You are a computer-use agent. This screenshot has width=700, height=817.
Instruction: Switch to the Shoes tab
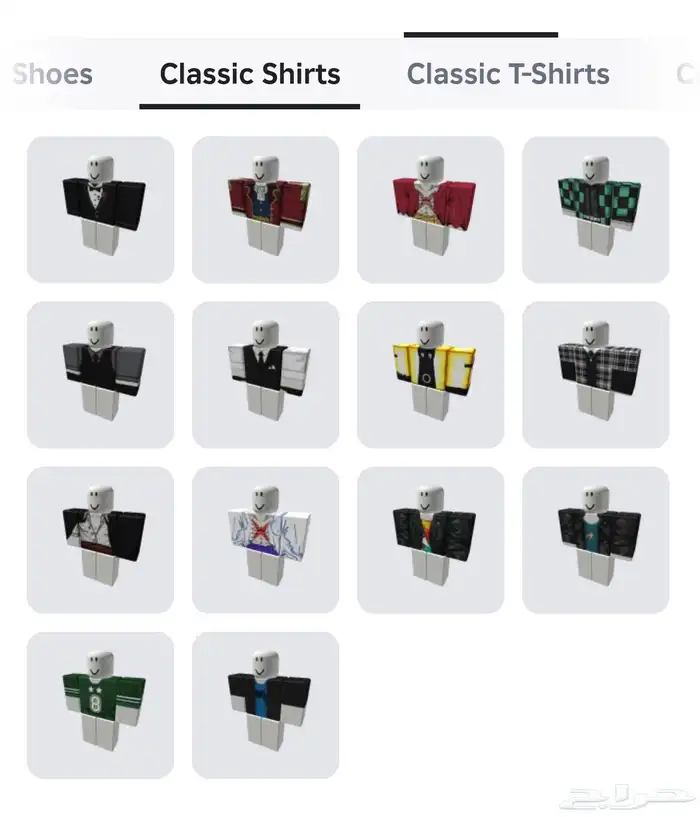pos(52,74)
